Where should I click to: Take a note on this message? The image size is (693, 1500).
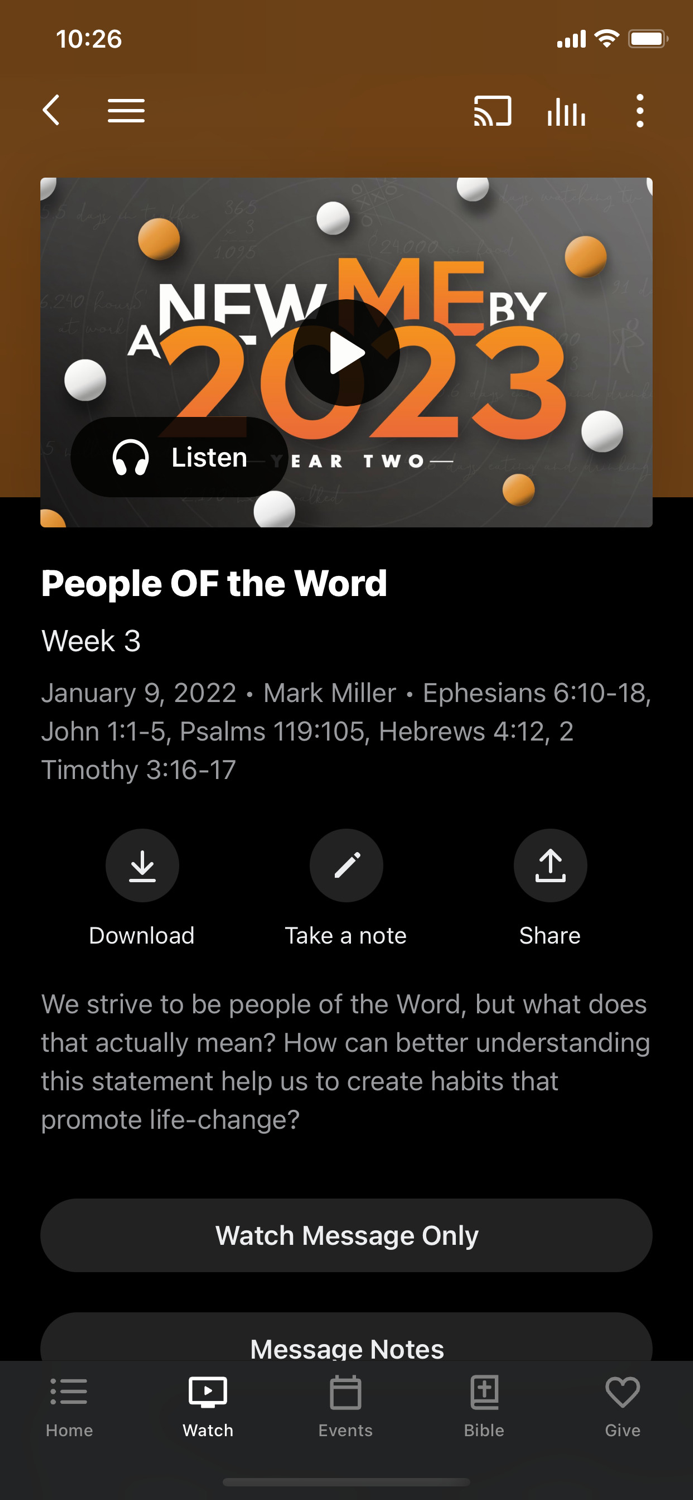346,890
